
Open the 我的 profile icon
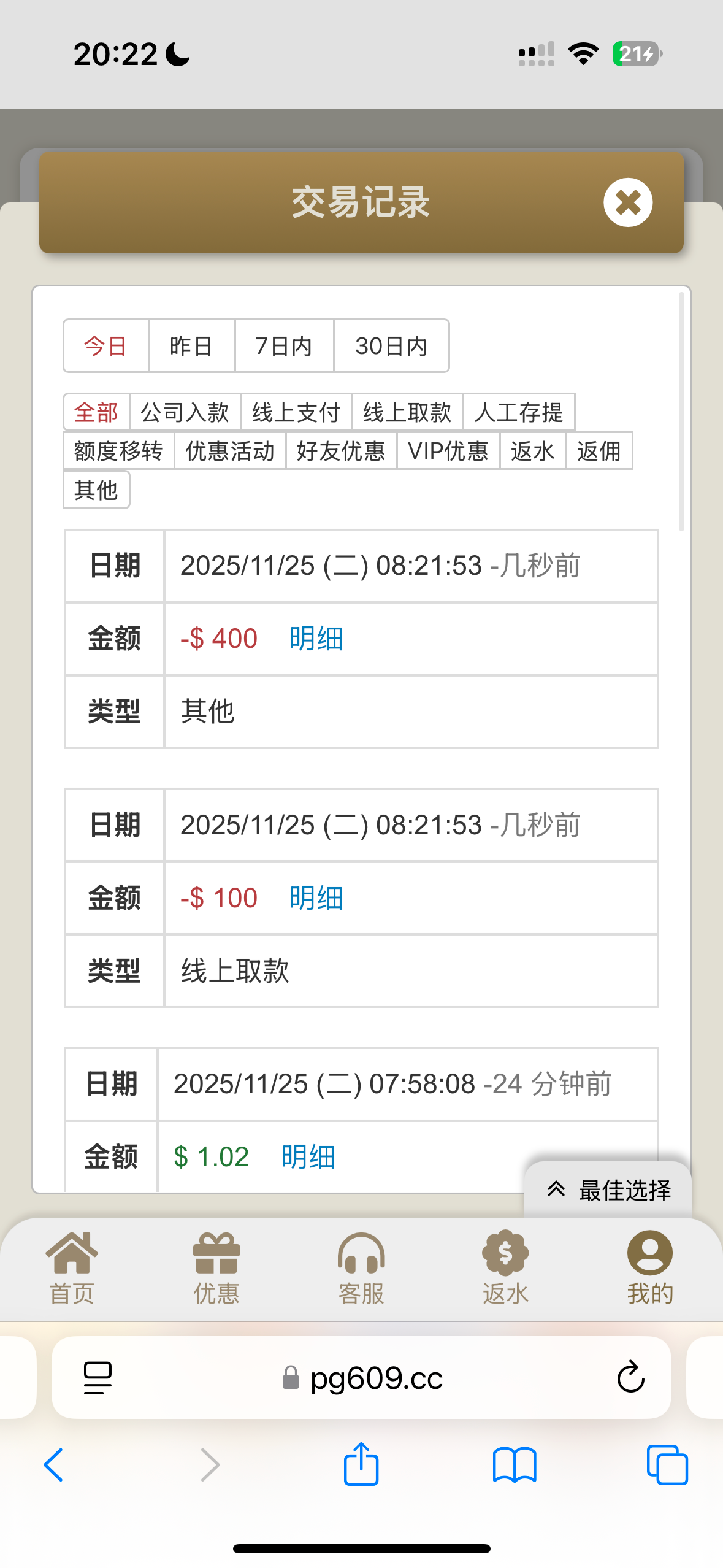click(650, 1265)
